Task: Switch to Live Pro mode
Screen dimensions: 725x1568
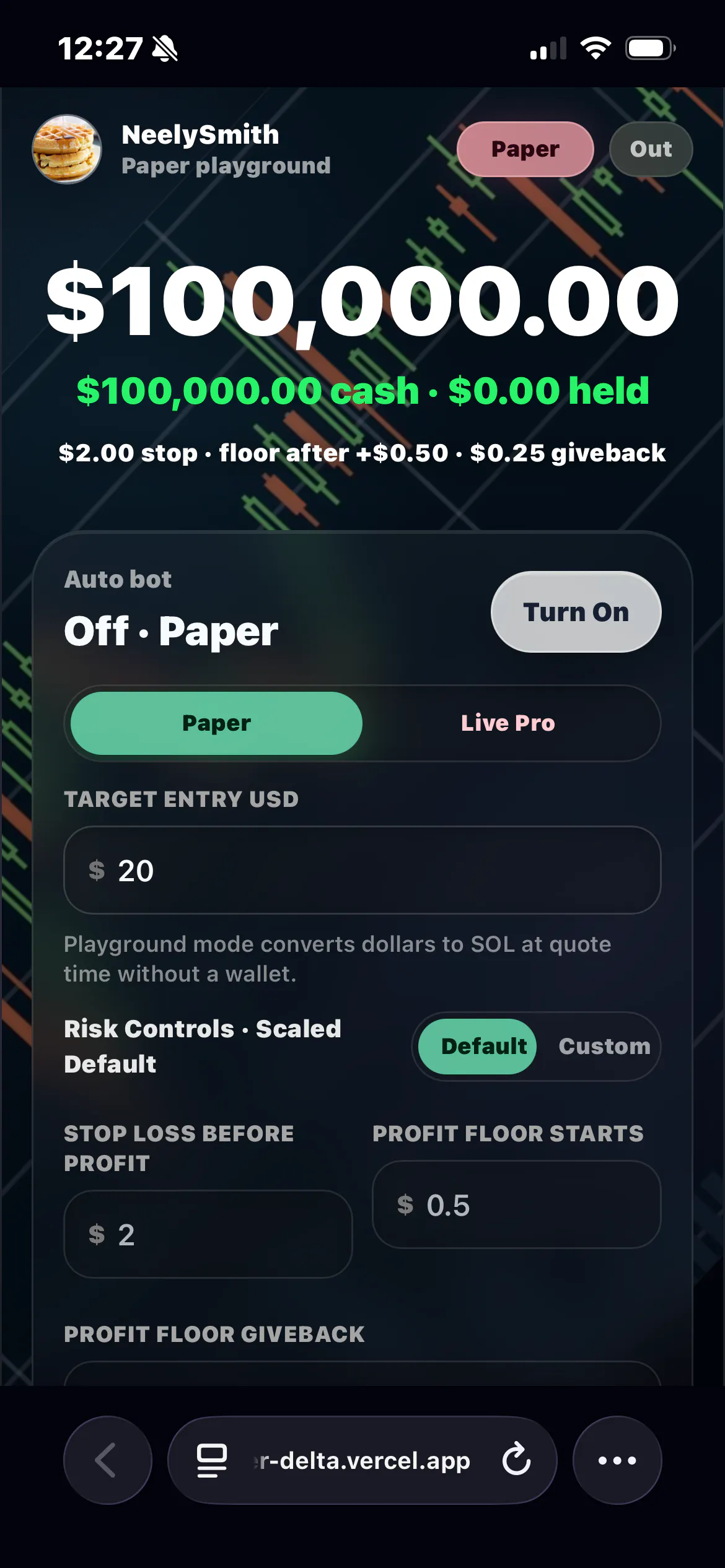Action: point(508,723)
